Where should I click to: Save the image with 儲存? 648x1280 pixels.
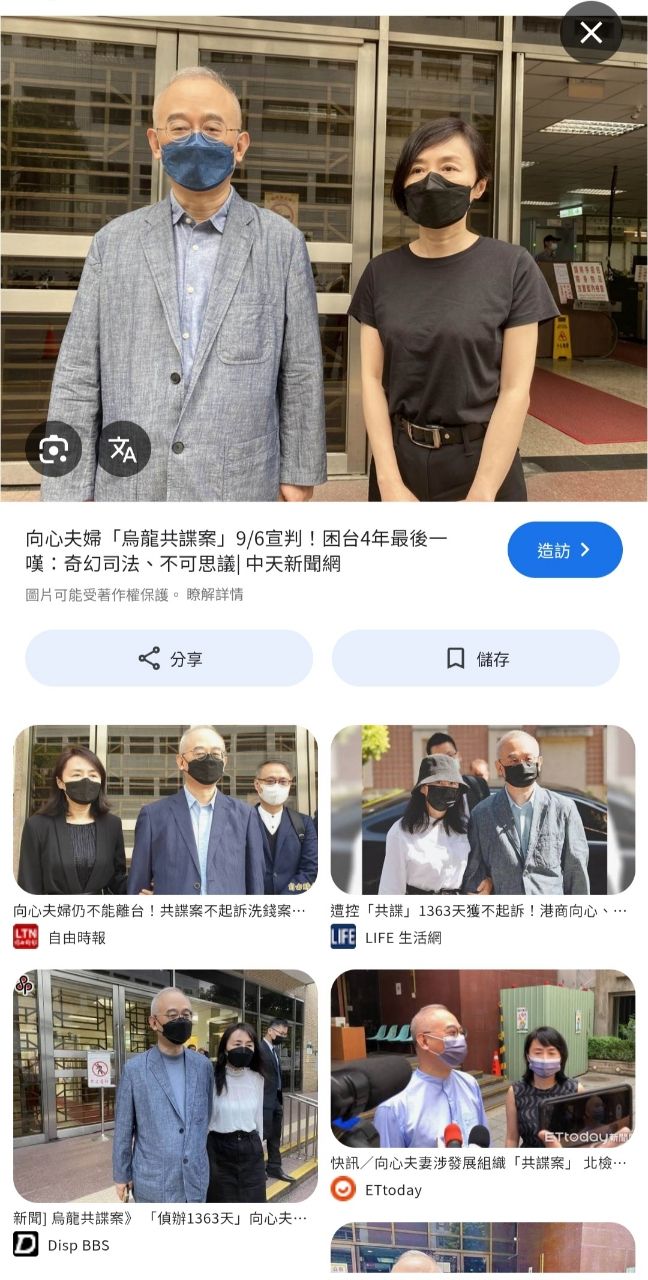coord(476,658)
